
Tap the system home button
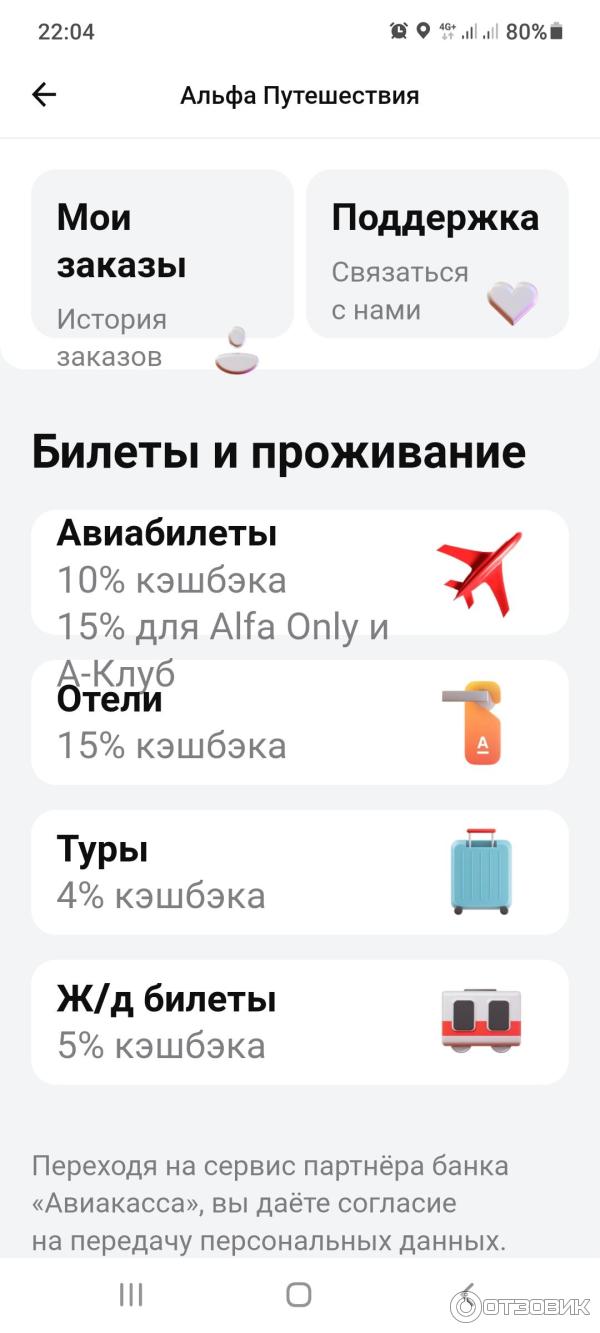[299, 1295]
